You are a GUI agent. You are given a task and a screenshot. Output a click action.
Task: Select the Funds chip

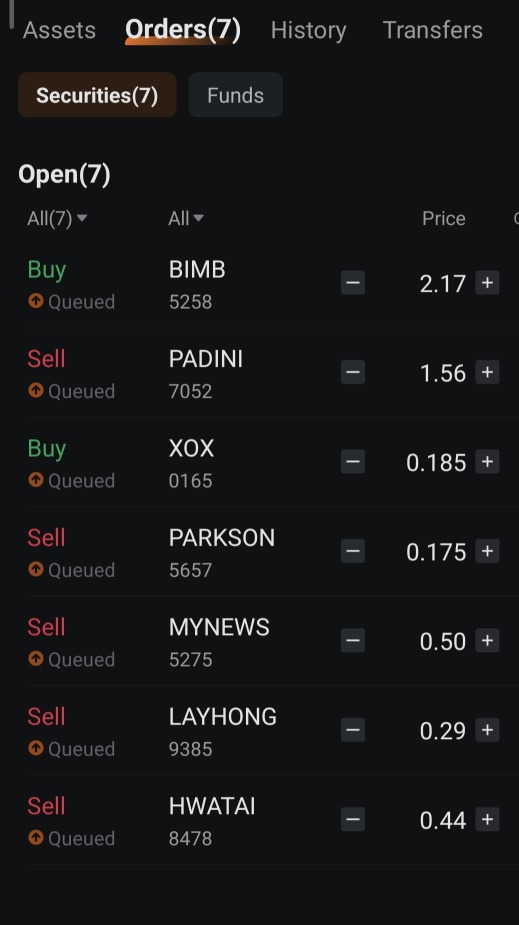[x=235, y=95]
